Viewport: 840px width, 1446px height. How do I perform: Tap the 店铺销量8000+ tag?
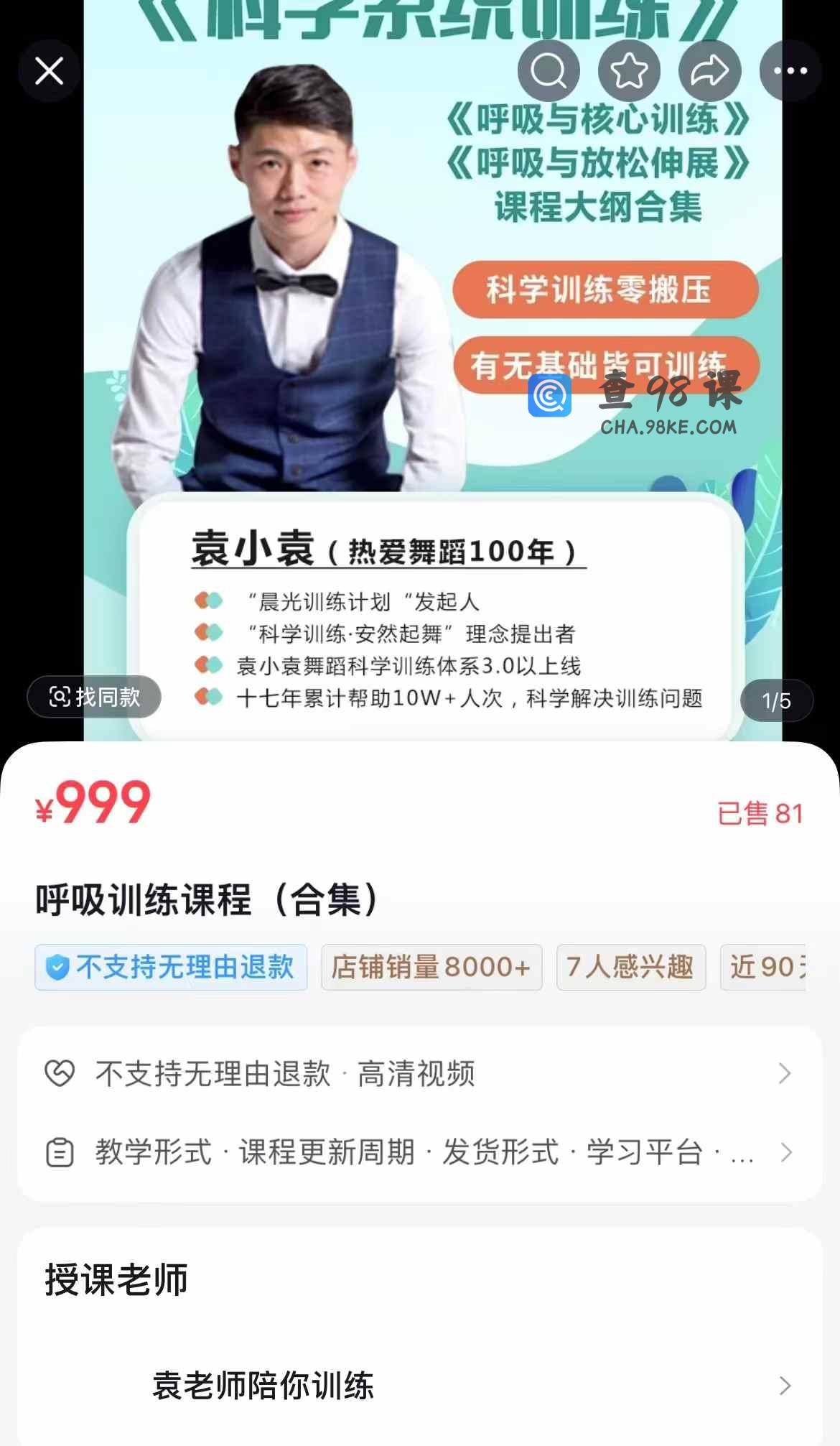pos(431,968)
